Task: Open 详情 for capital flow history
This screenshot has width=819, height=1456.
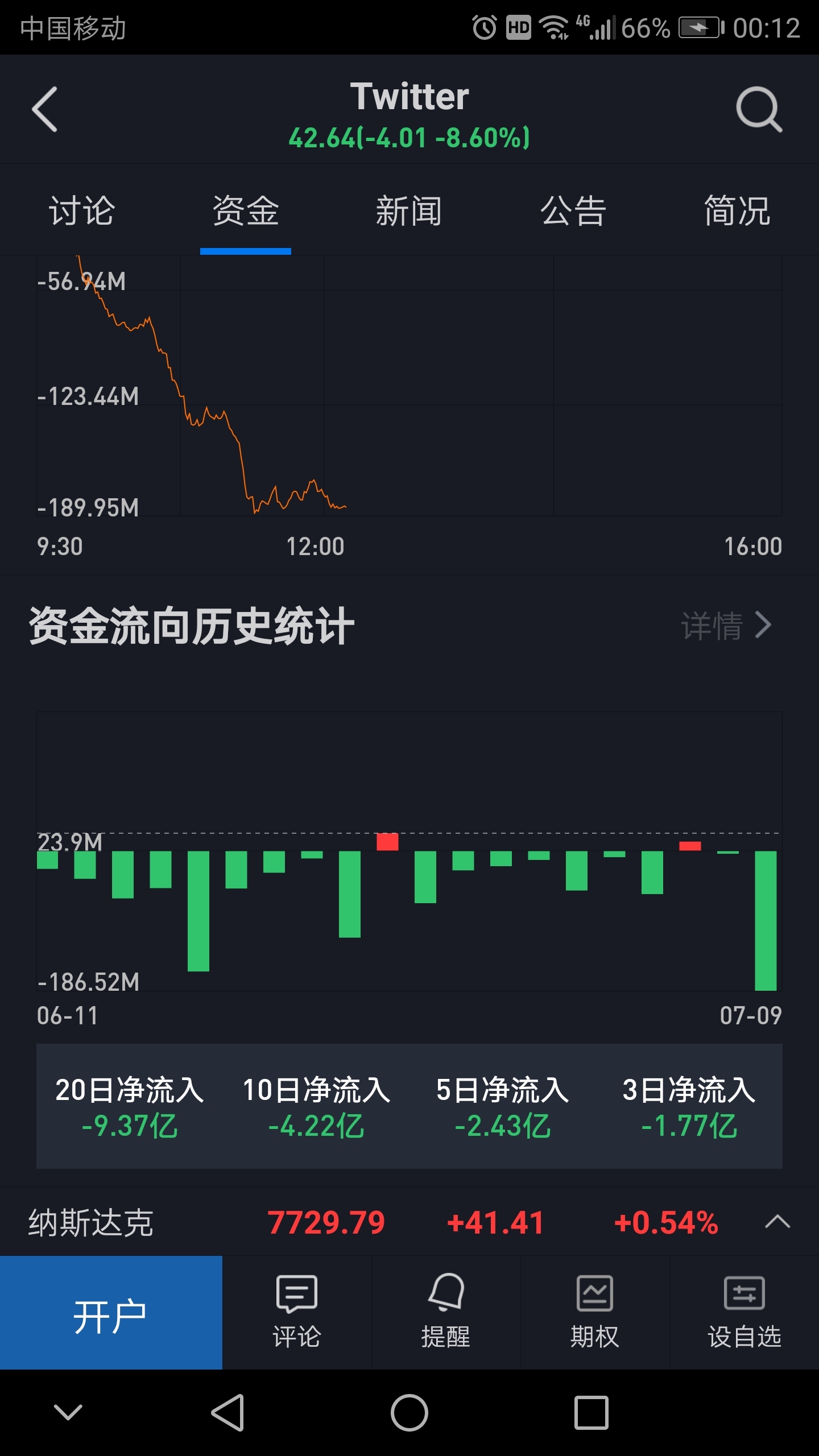Action: pyautogui.click(x=726, y=626)
